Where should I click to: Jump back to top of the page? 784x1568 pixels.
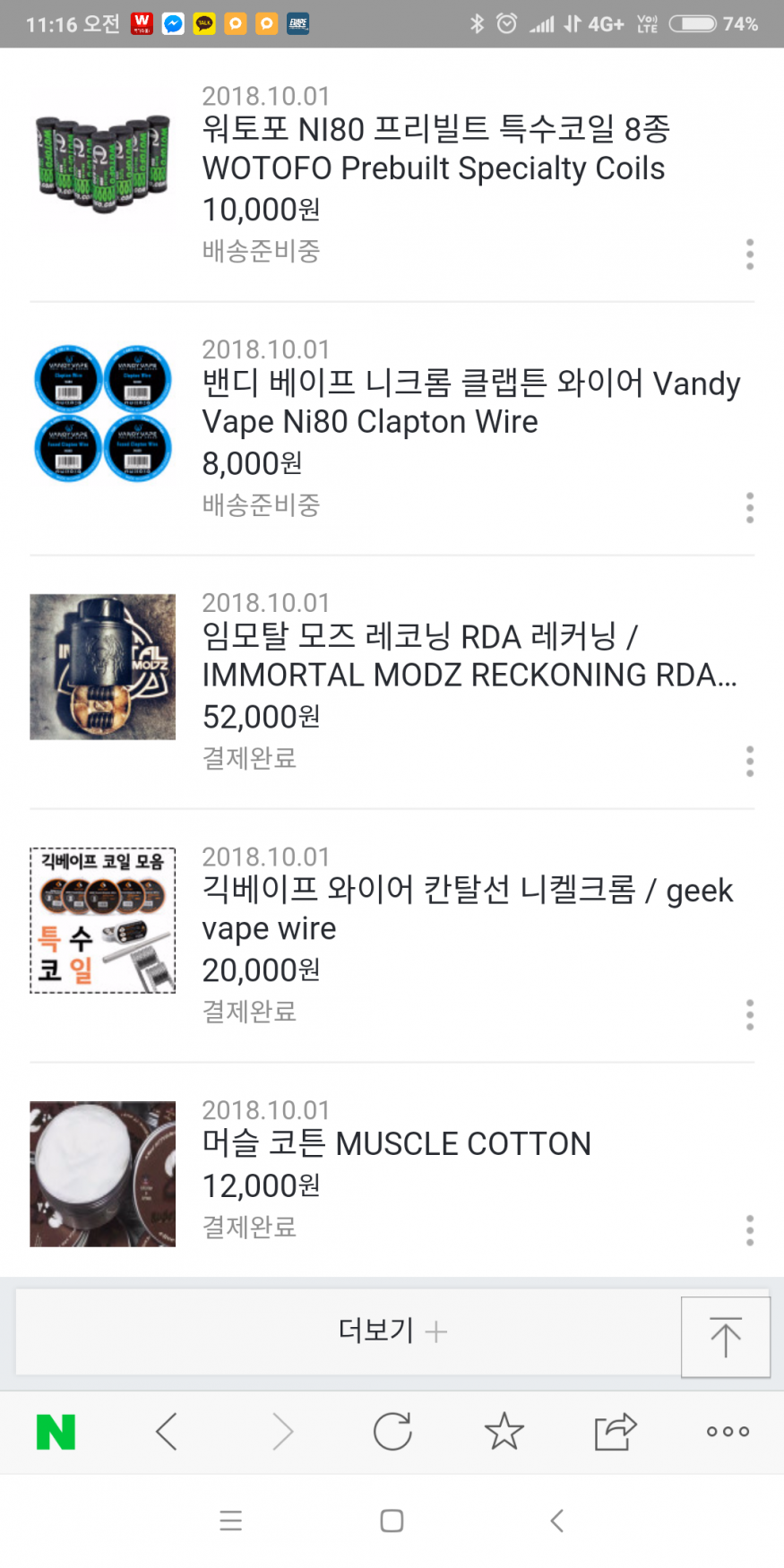tap(725, 1337)
